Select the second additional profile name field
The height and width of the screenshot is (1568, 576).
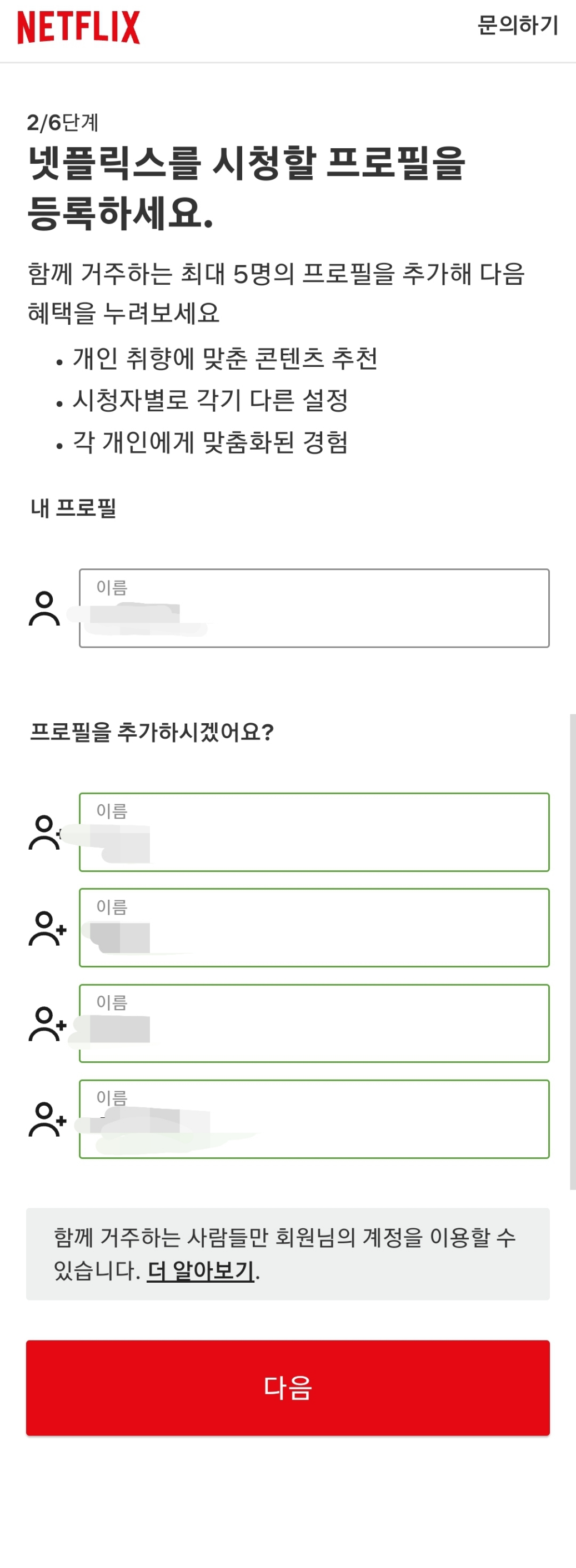tap(314, 928)
